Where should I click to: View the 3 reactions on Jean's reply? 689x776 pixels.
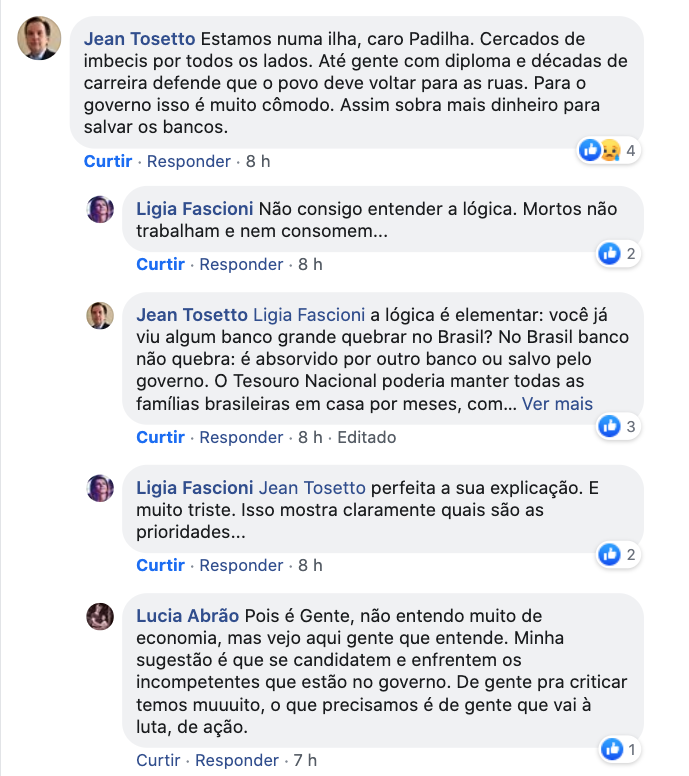pyautogui.click(x=617, y=427)
